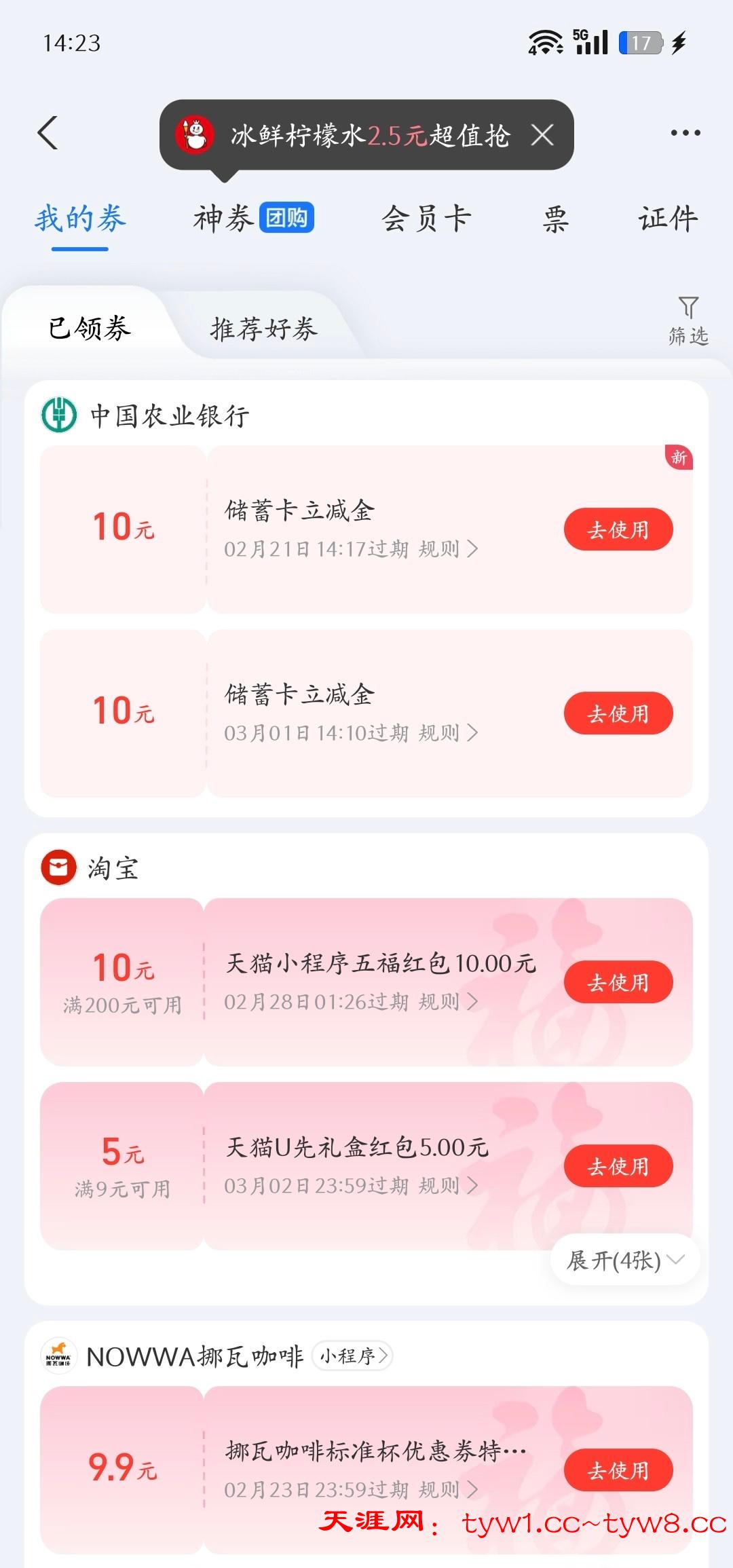The image size is (733, 1568).
Task: Open the NOWWA 小程序 link
Action: point(353,1356)
